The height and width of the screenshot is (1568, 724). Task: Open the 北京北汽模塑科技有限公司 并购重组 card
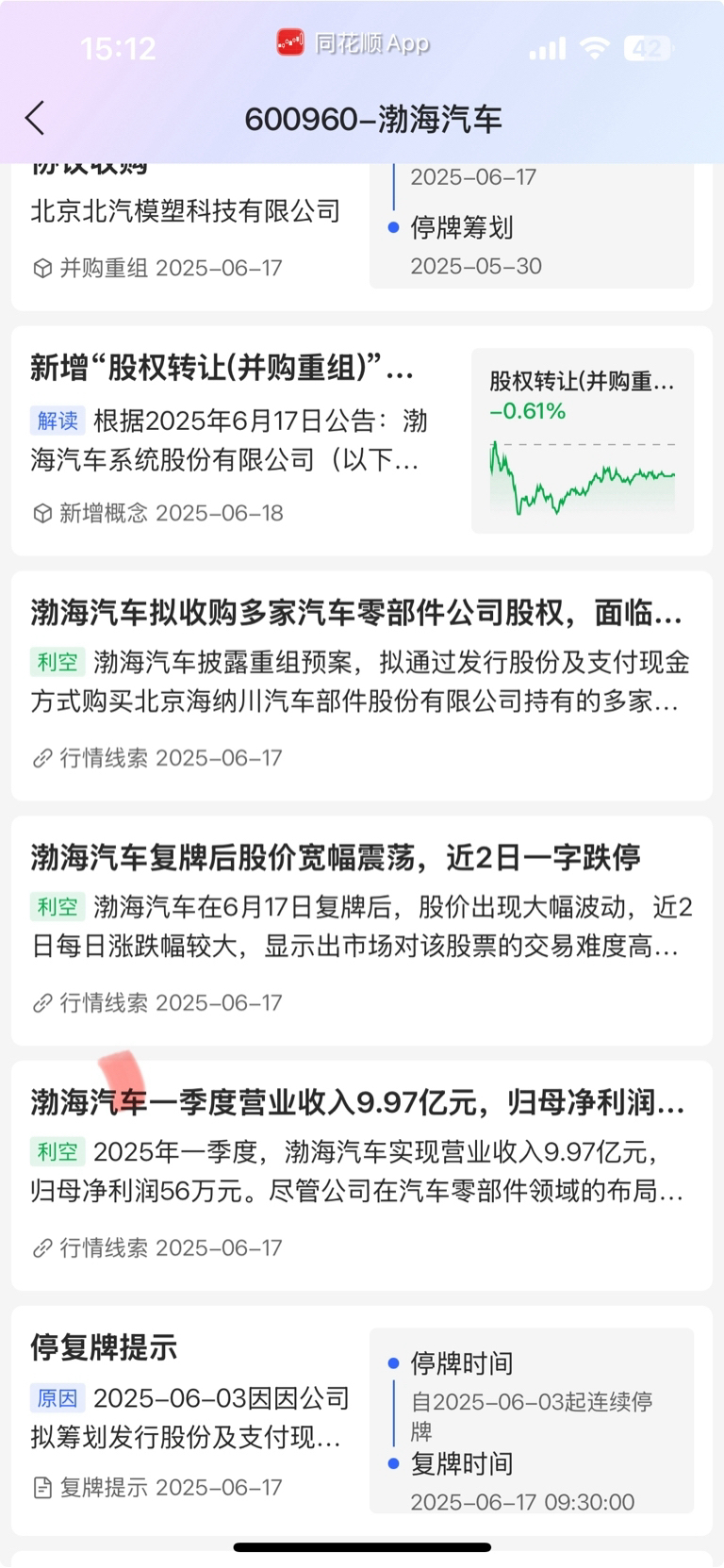[x=362, y=236]
